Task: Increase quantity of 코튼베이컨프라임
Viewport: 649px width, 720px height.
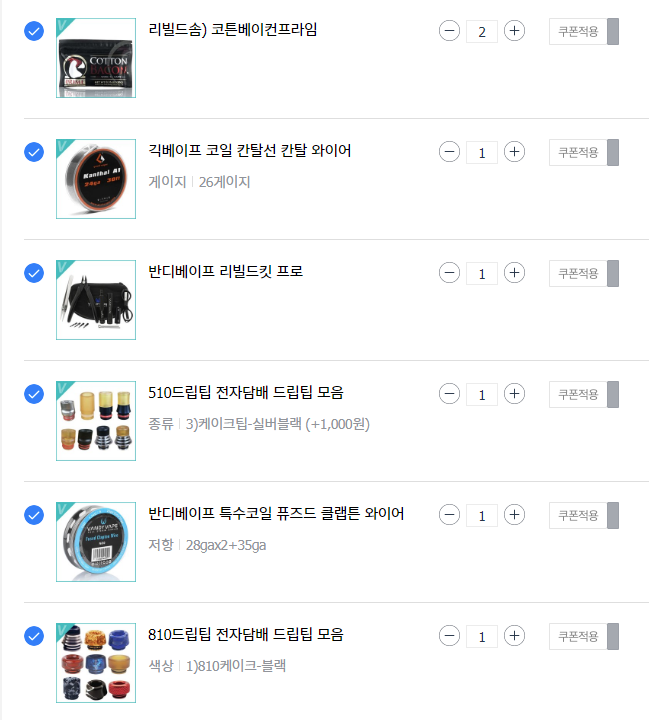Action: click(x=514, y=31)
